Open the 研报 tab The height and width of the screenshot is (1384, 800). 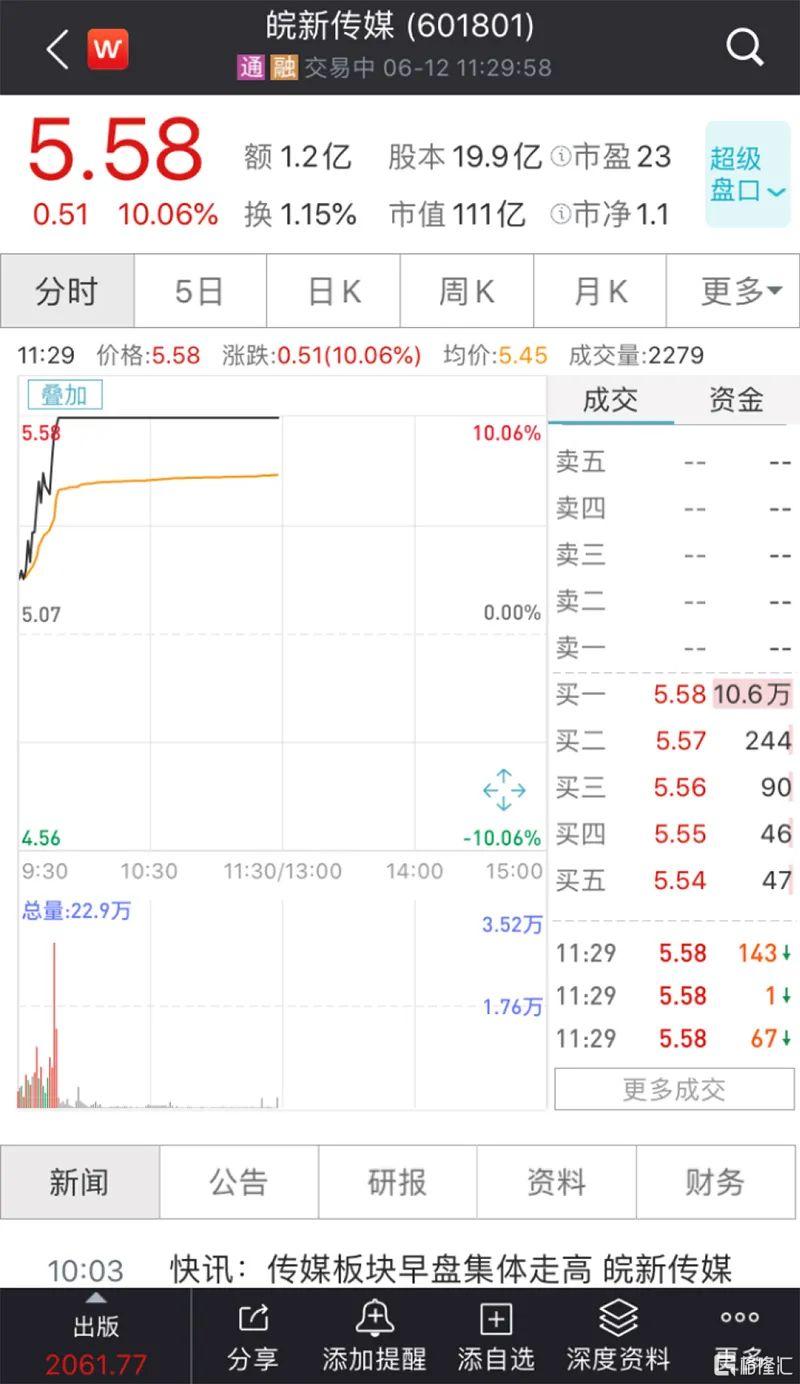[x=397, y=1182]
